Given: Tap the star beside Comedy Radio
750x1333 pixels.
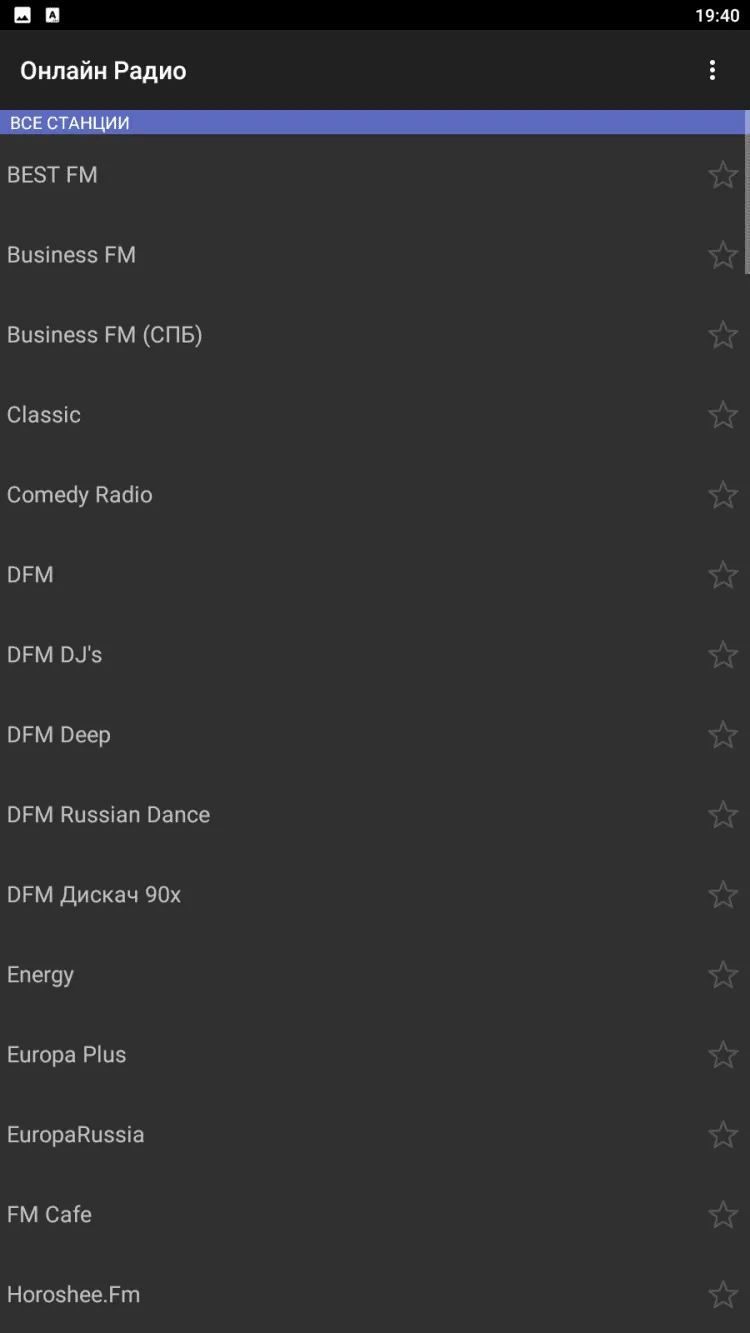Looking at the screenshot, I should point(722,495).
